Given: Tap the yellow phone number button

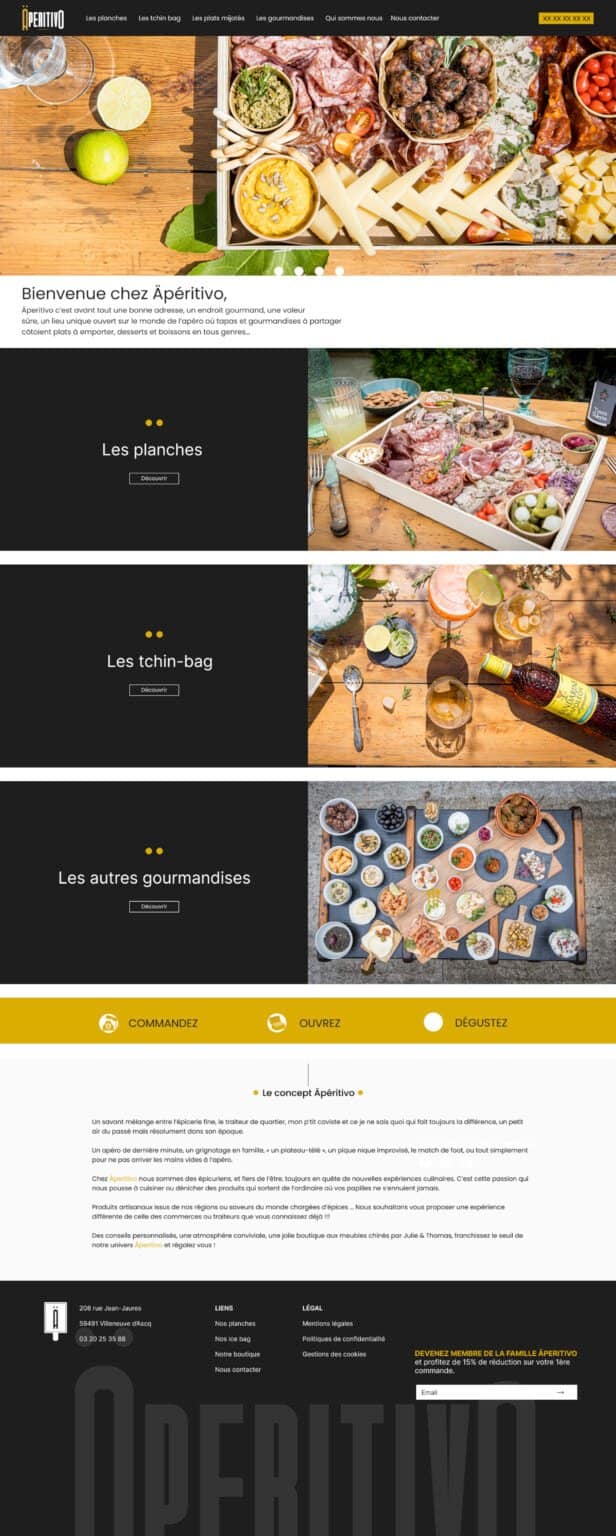Looking at the screenshot, I should click(x=566, y=18).
